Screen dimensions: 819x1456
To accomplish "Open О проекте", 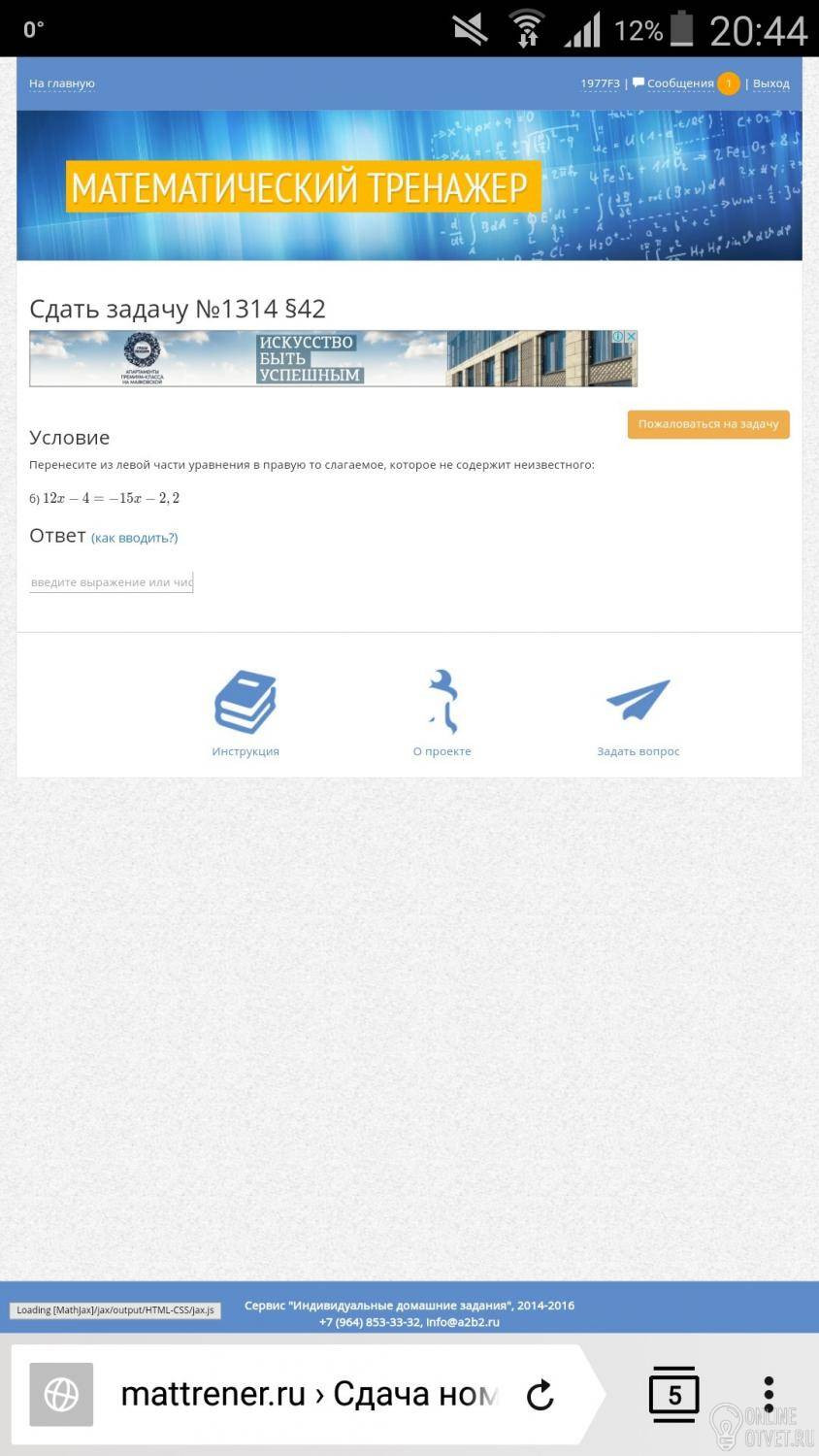I will click(x=442, y=713).
